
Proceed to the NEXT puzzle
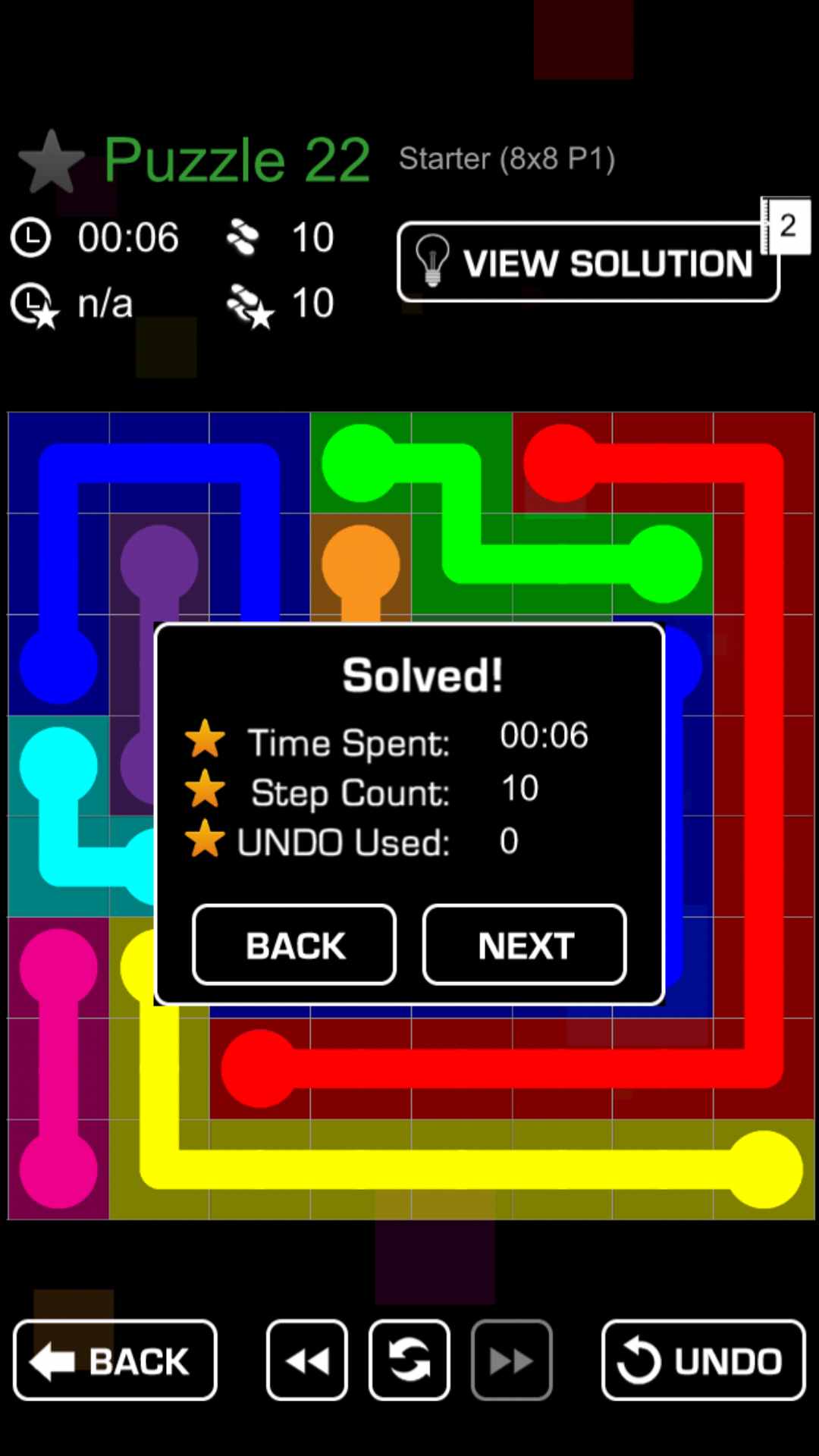[x=525, y=945]
